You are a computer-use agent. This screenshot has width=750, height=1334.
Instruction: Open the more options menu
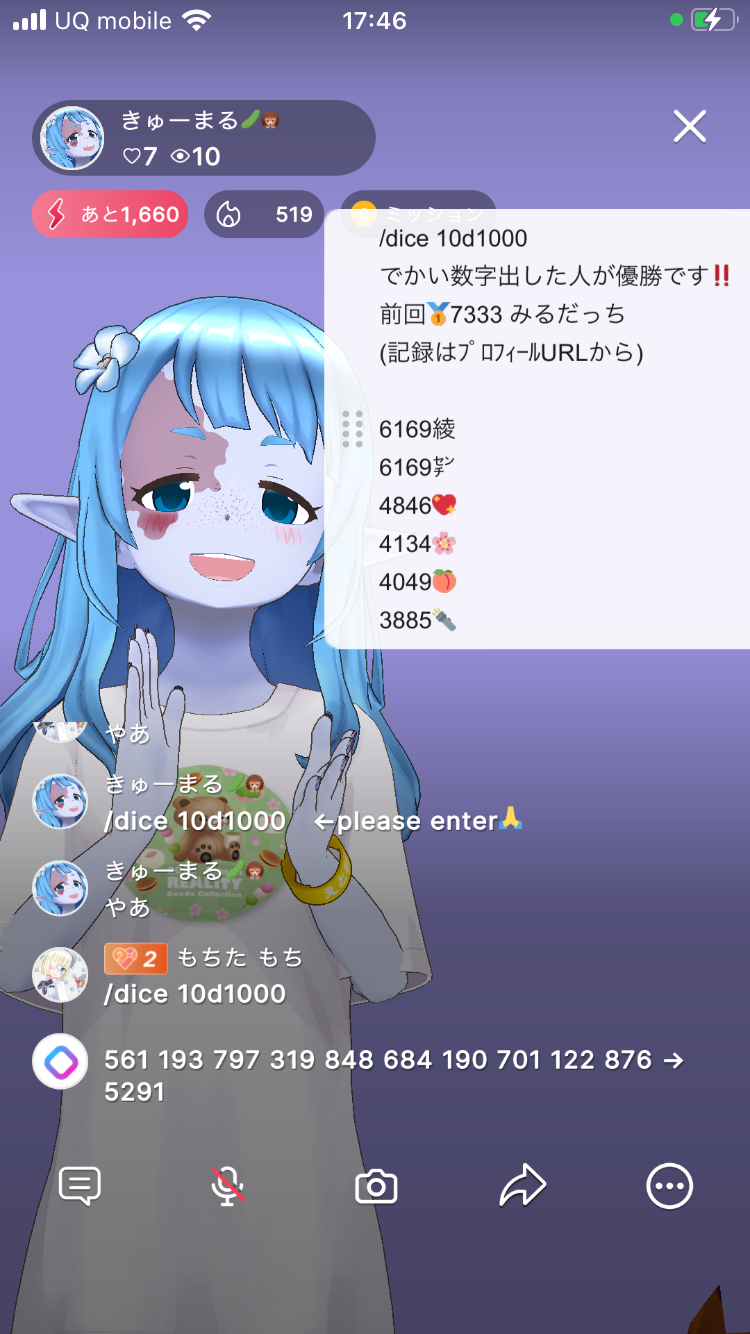(x=669, y=1187)
